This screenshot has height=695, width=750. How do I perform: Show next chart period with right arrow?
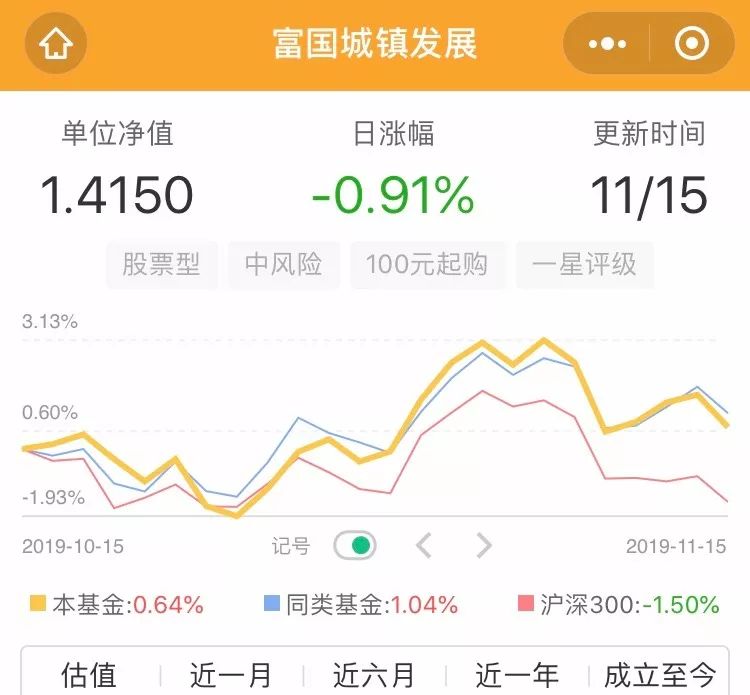484,546
